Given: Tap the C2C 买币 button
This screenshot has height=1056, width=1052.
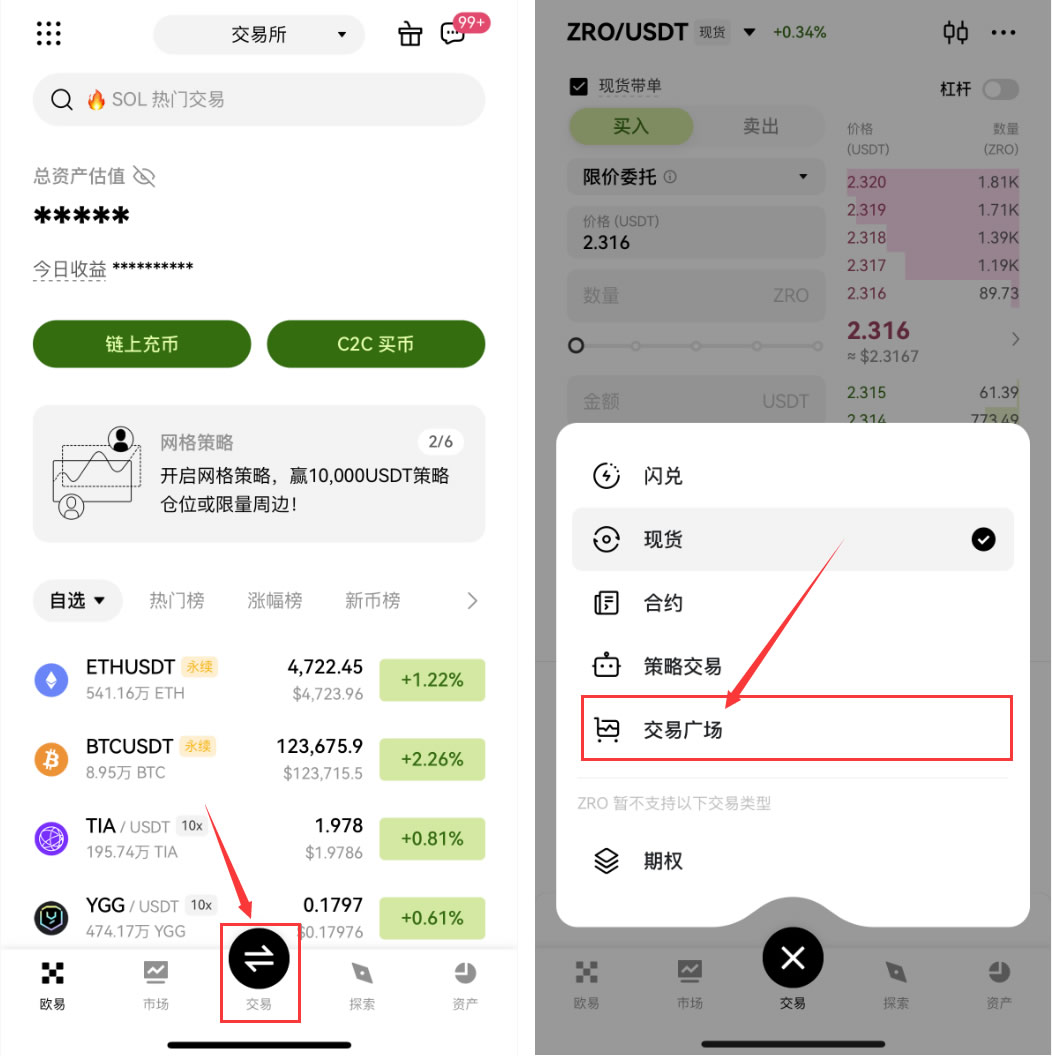Looking at the screenshot, I should (x=375, y=344).
